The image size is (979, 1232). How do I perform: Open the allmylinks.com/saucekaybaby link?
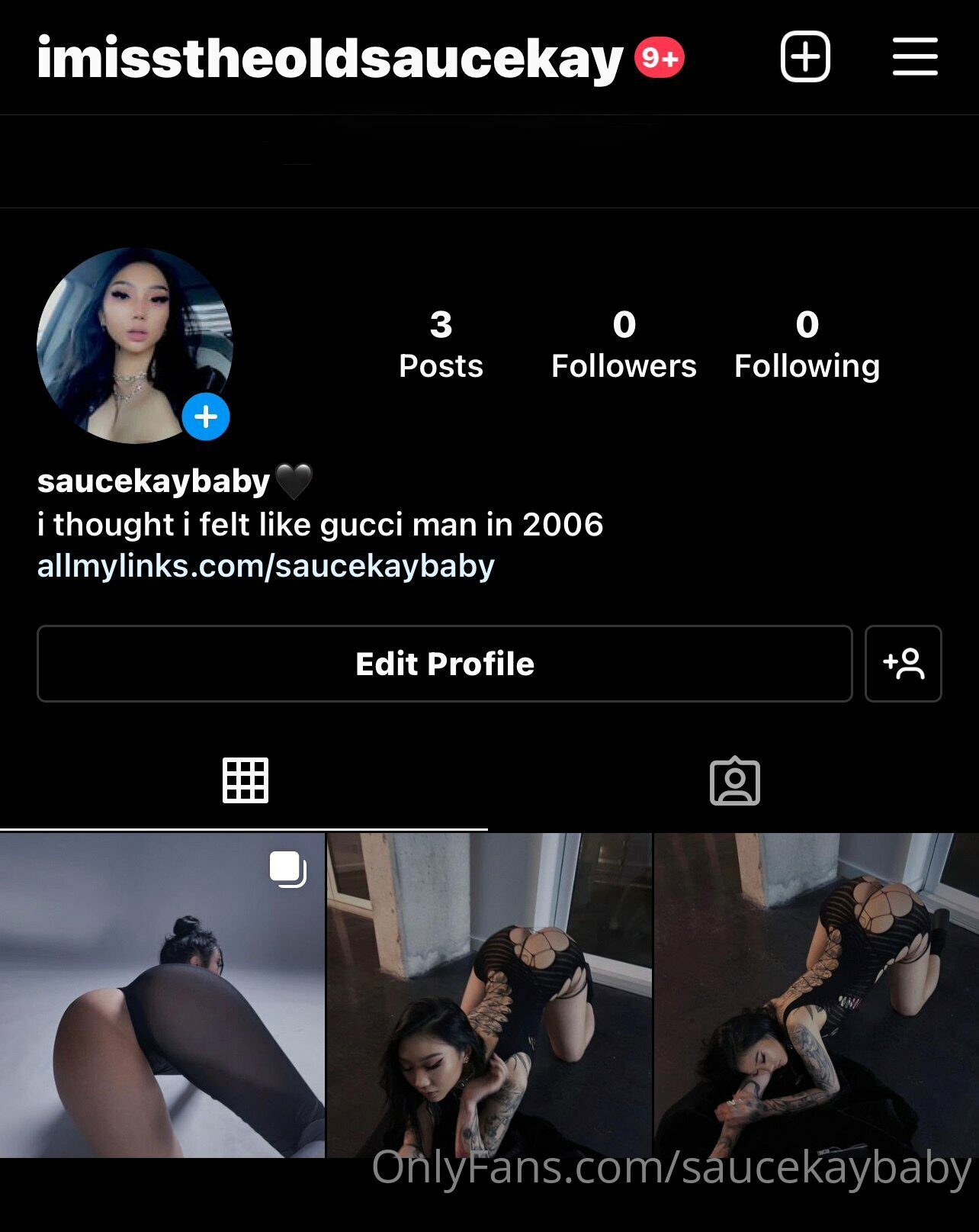tap(265, 566)
